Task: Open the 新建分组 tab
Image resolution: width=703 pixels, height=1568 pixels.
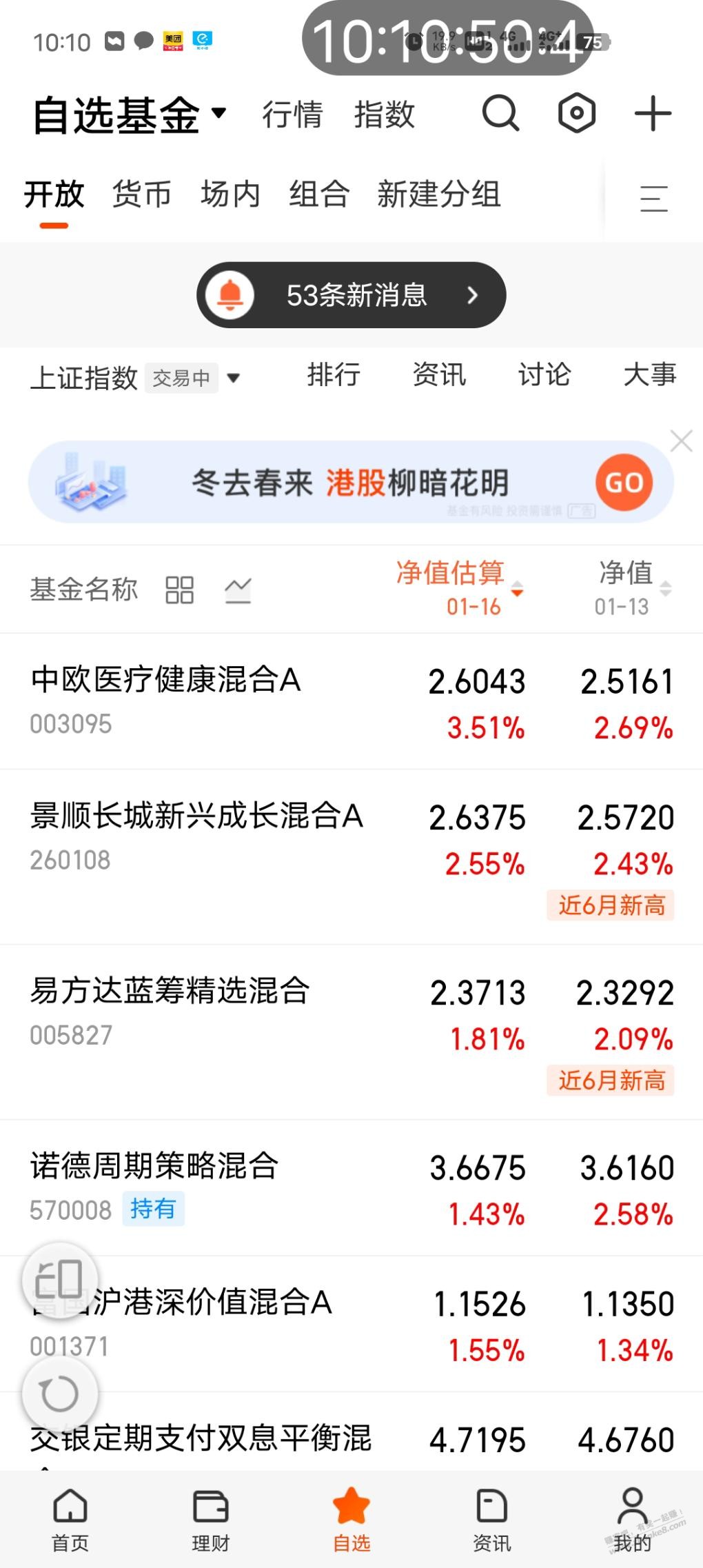Action: (x=439, y=194)
